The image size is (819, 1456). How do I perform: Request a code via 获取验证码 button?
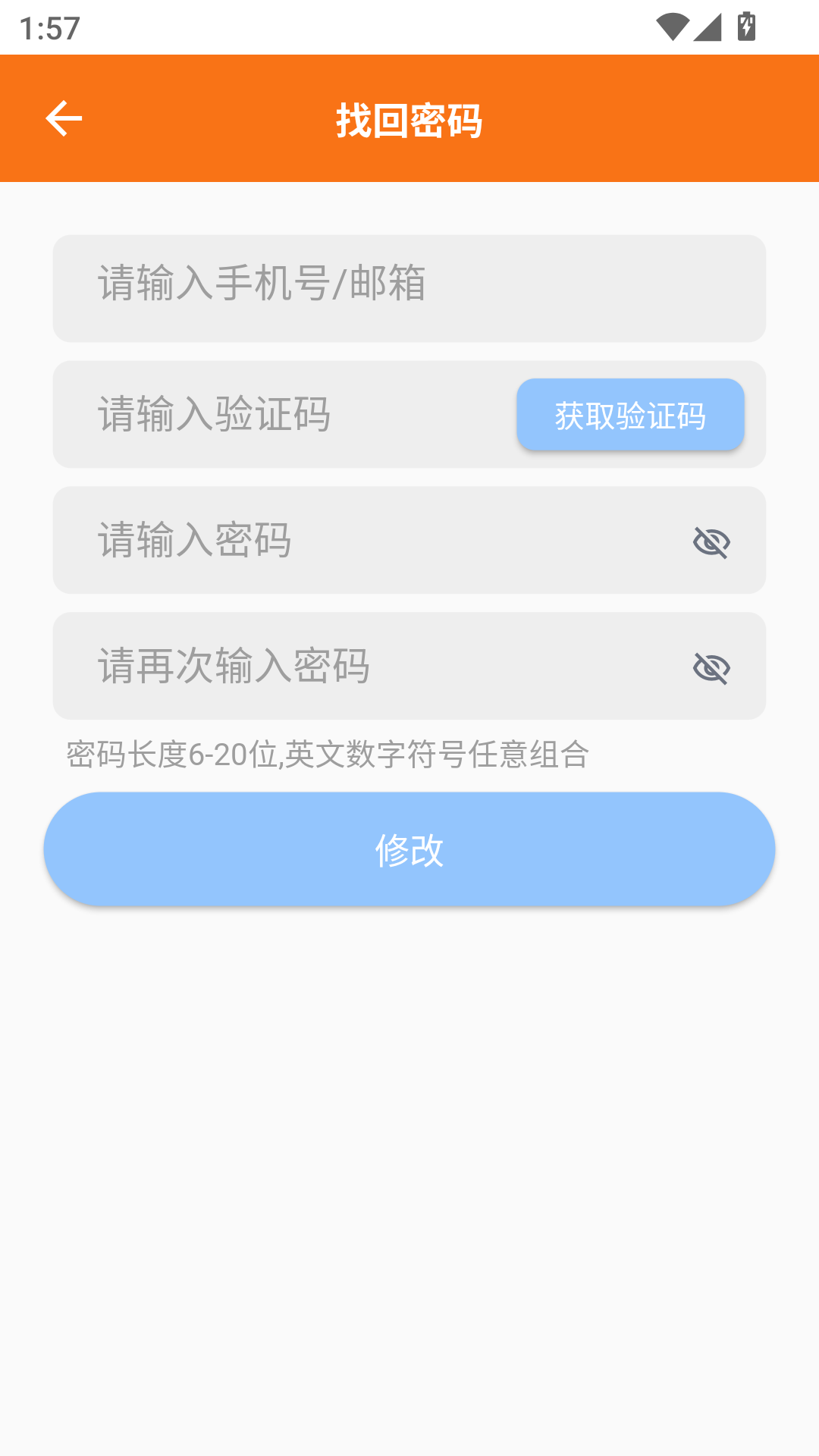(x=631, y=416)
